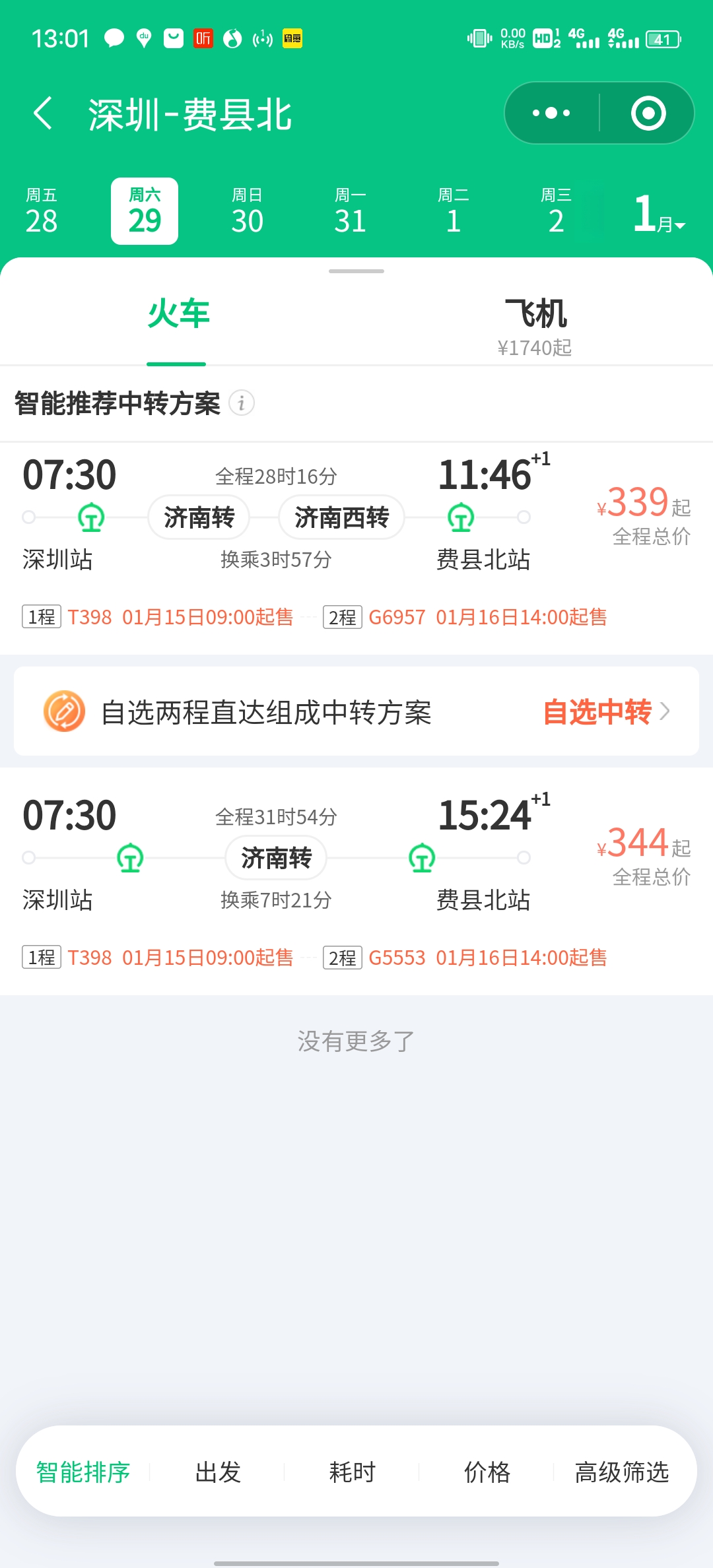Image resolution: width=713 pixels, height=1568 pixels.
Task: Show info for 智能推荐中转方案
Action: pos(242,403)
